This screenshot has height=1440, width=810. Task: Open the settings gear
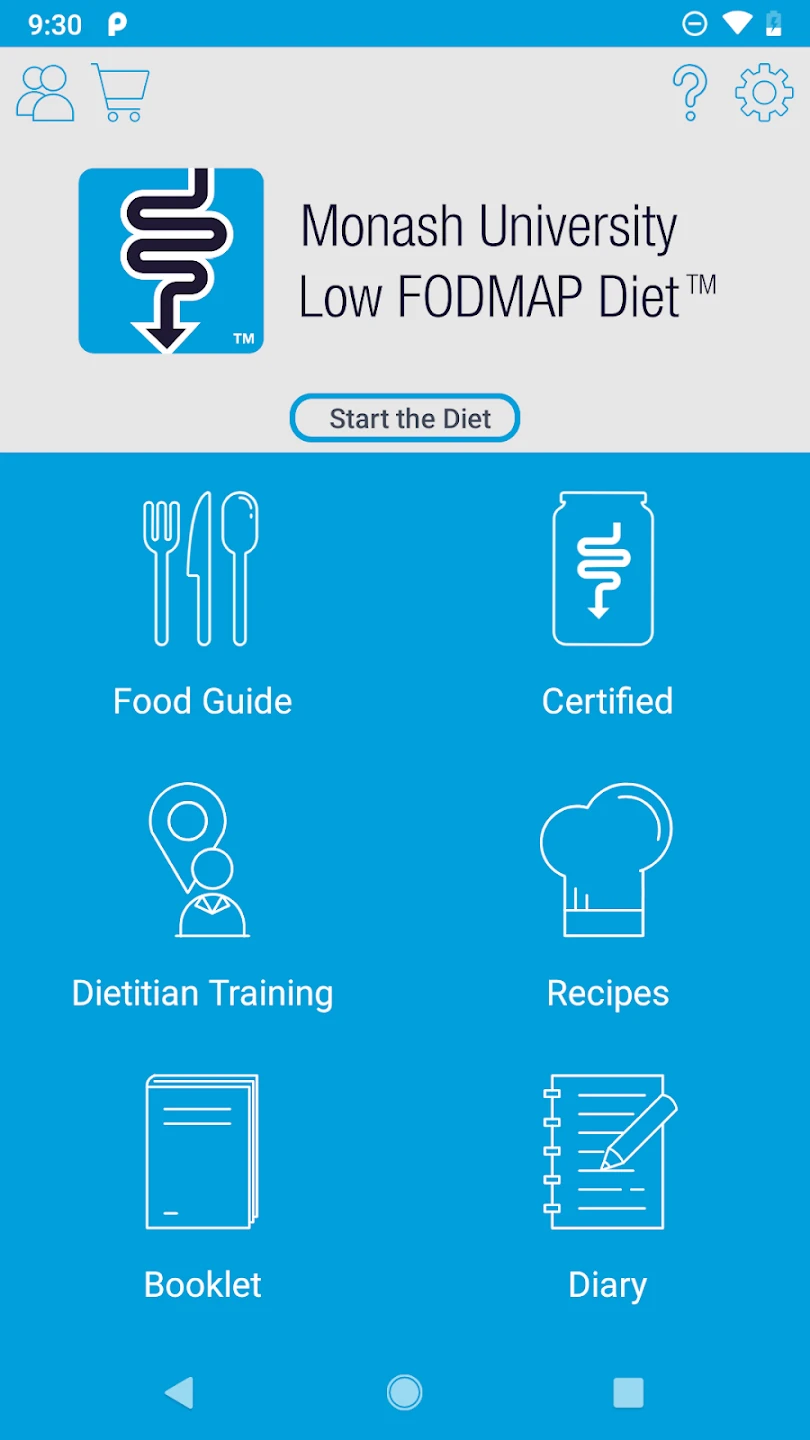(764, 93)
